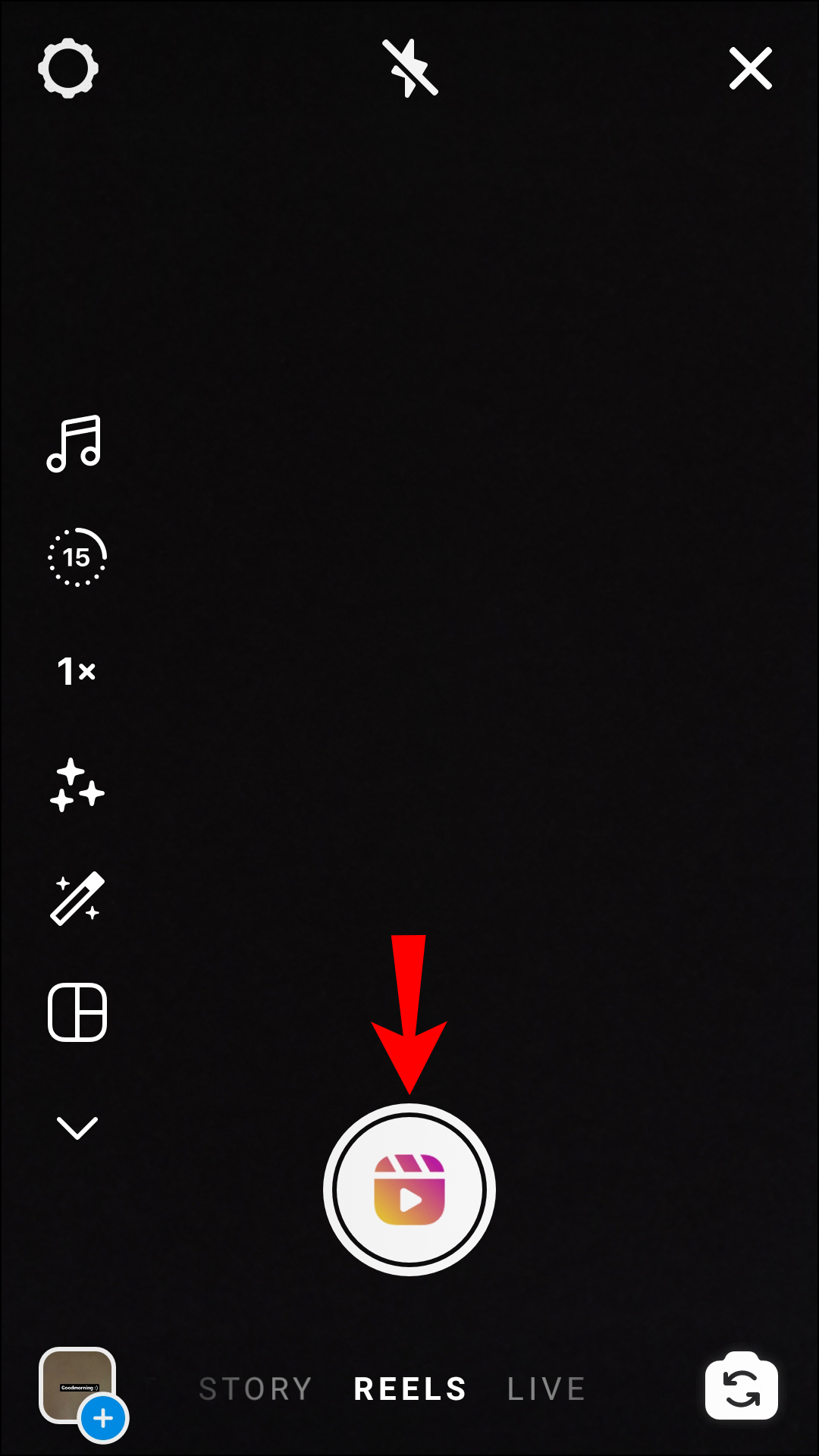This screenshot has height=1456, width=819.
Task: Change the 15 second length
Action: pos(77,557)
